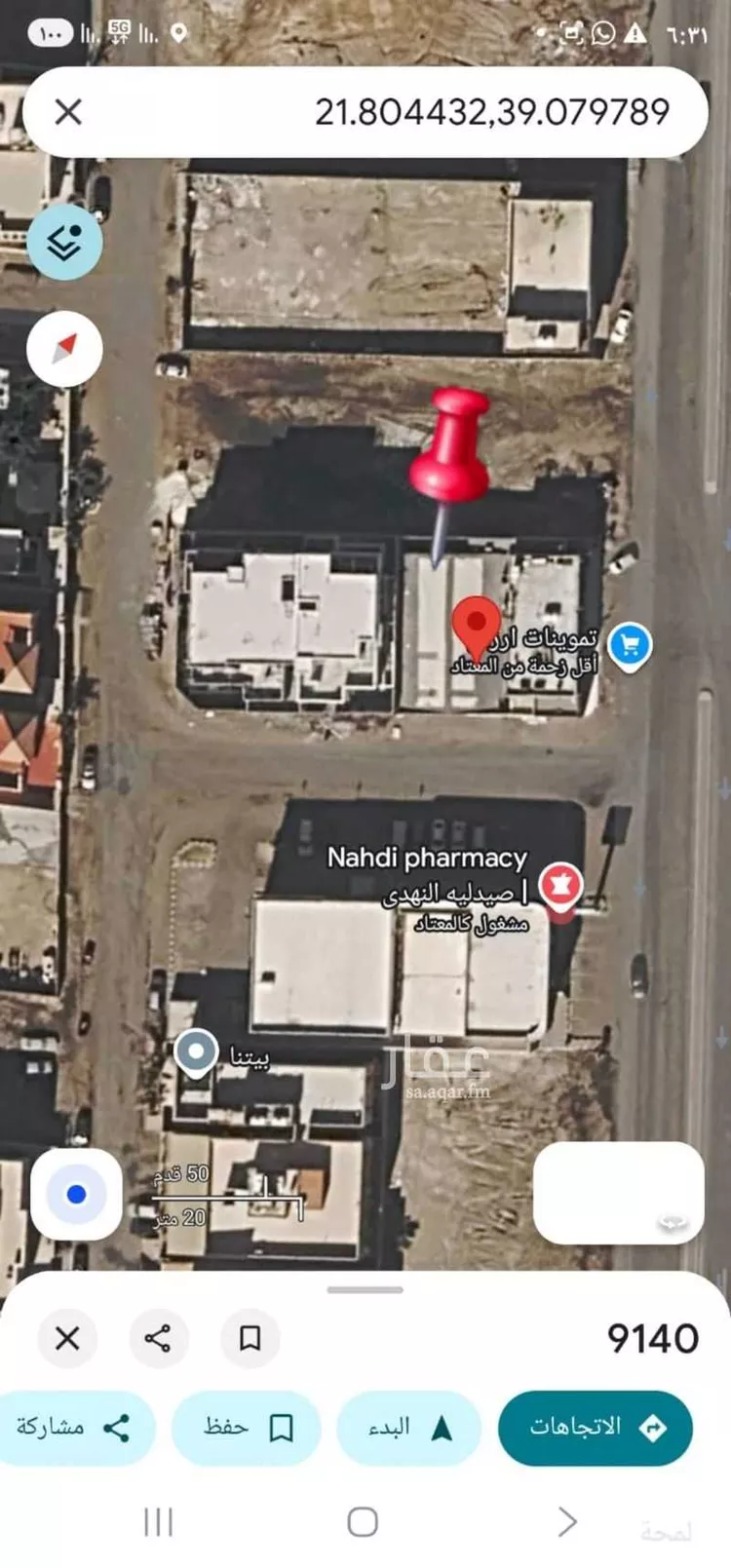Open the تموينات grocery shop pin
731x1568 pixels.
pyautogui.click(x=630, y=645)
